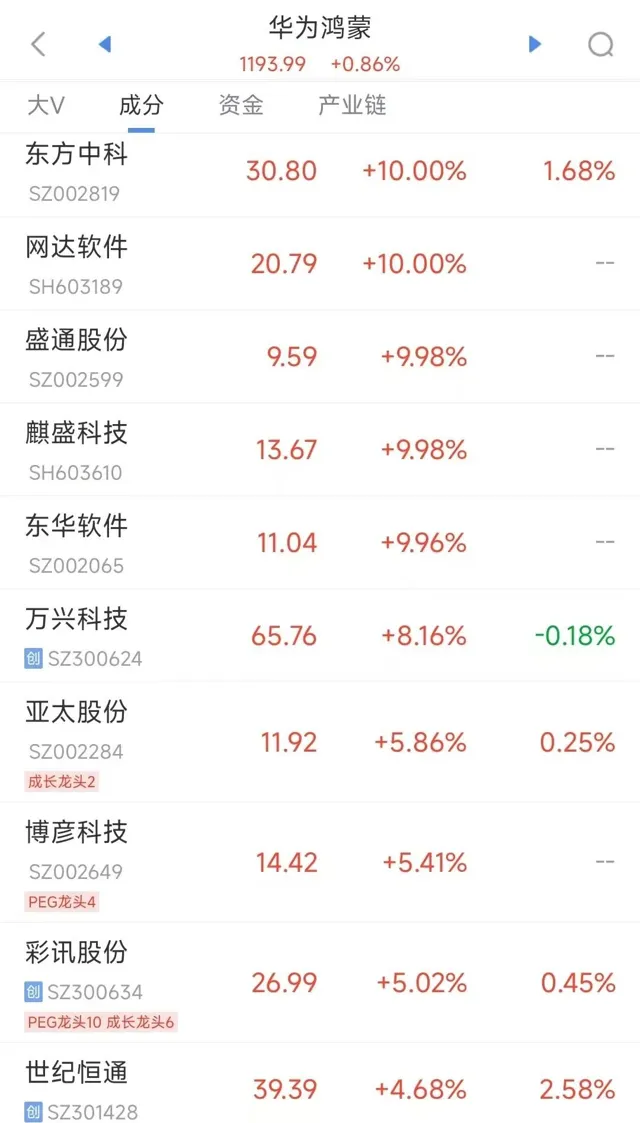Image resolution: width=640 pixels, height=1123 pixels.
Task: Open the 世纪恒通 row
Action: (320, 1083)
